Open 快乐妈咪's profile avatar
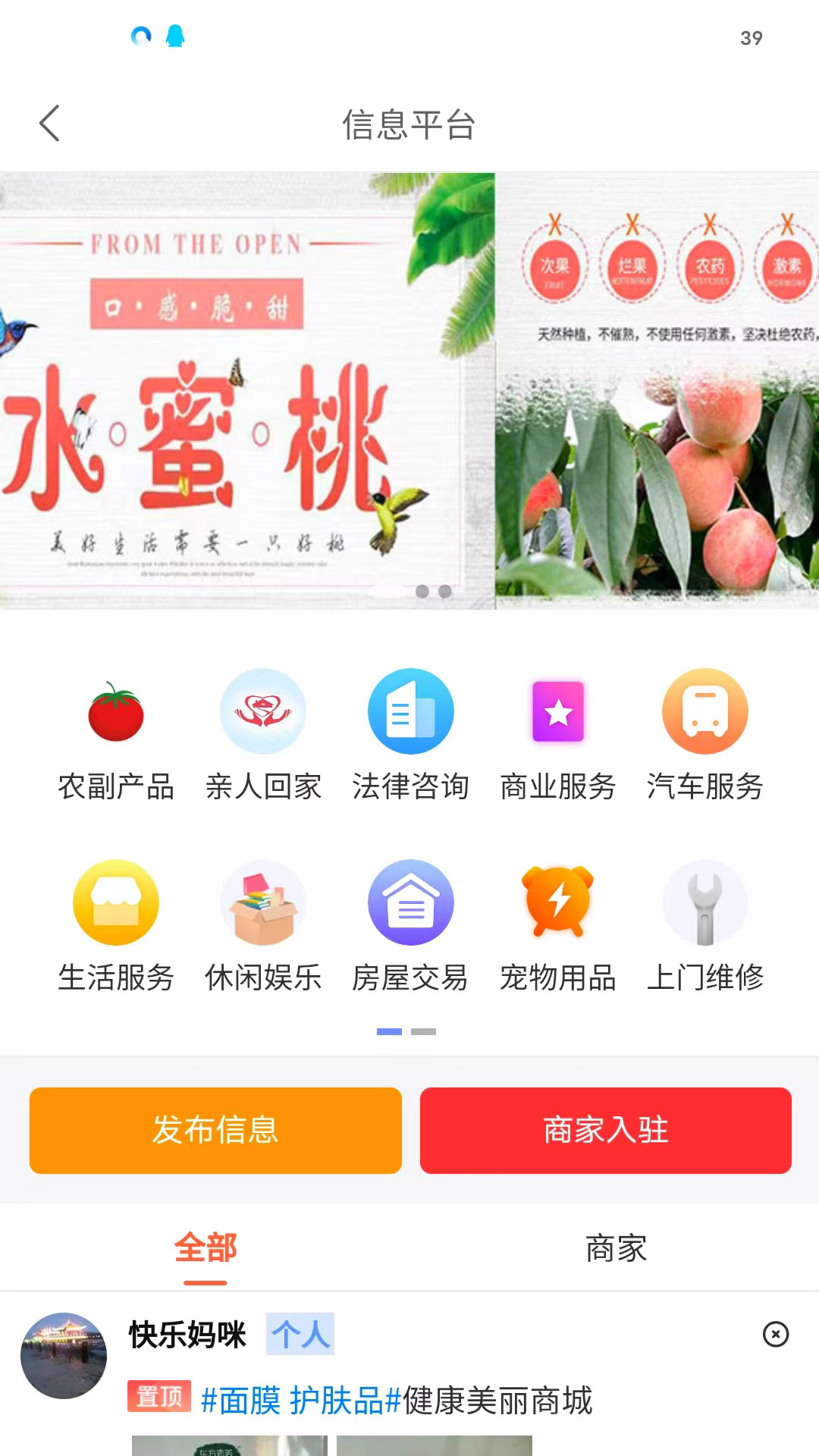819x1456 pixels. pyautogui.click(x=64, y=1356)
